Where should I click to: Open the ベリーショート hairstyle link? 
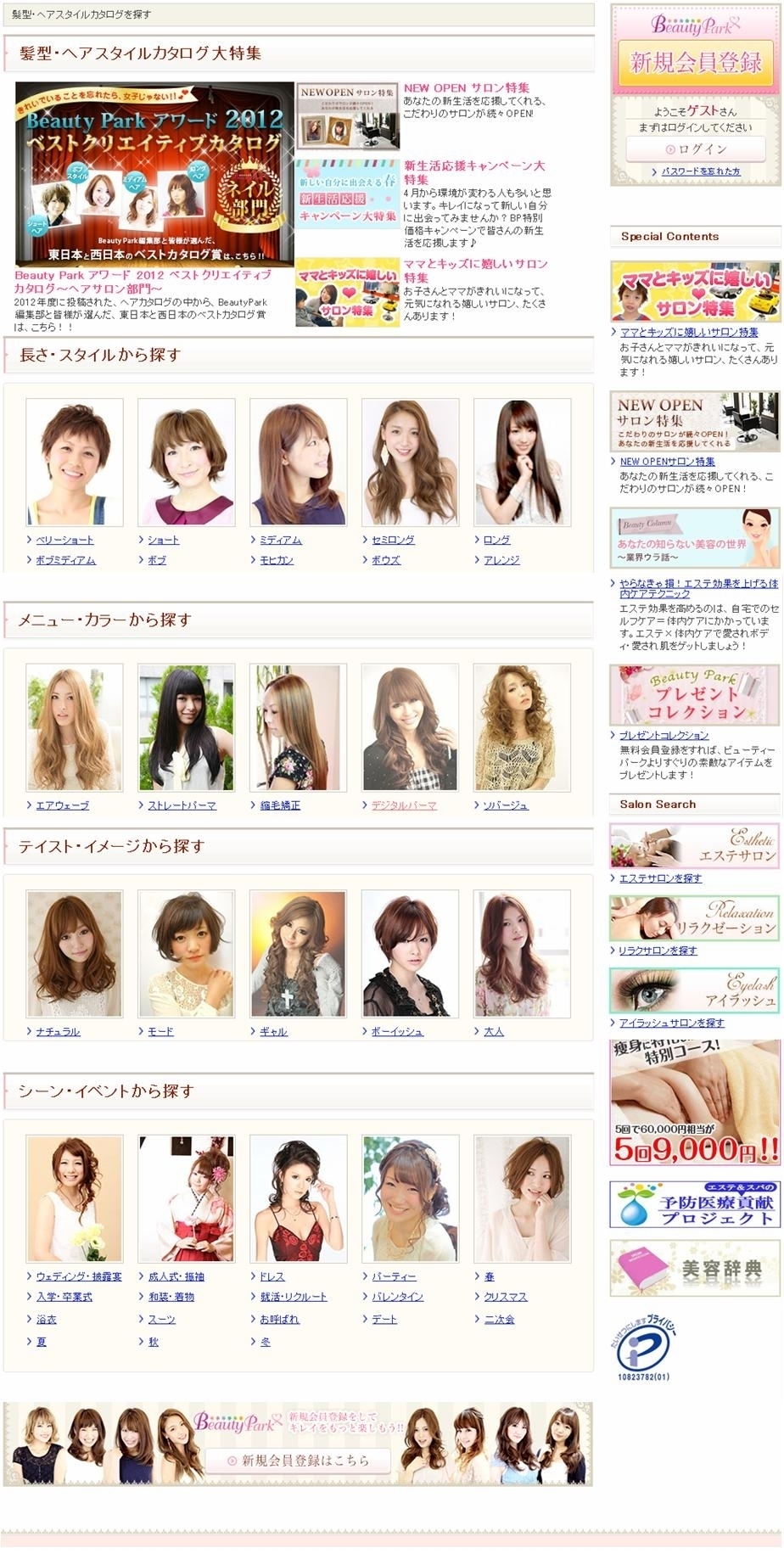coord(64,541)
